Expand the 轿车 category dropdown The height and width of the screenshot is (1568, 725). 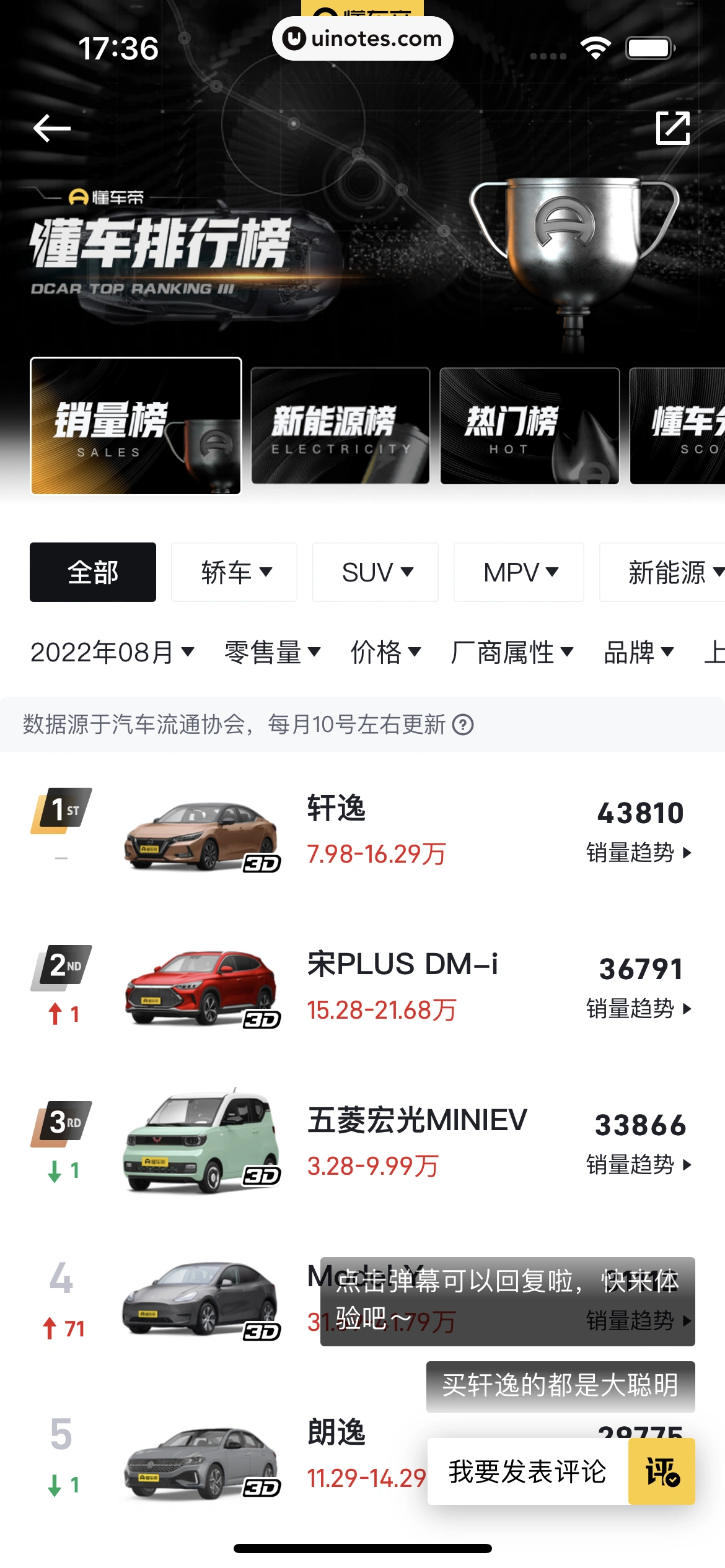tap(234, 572)
